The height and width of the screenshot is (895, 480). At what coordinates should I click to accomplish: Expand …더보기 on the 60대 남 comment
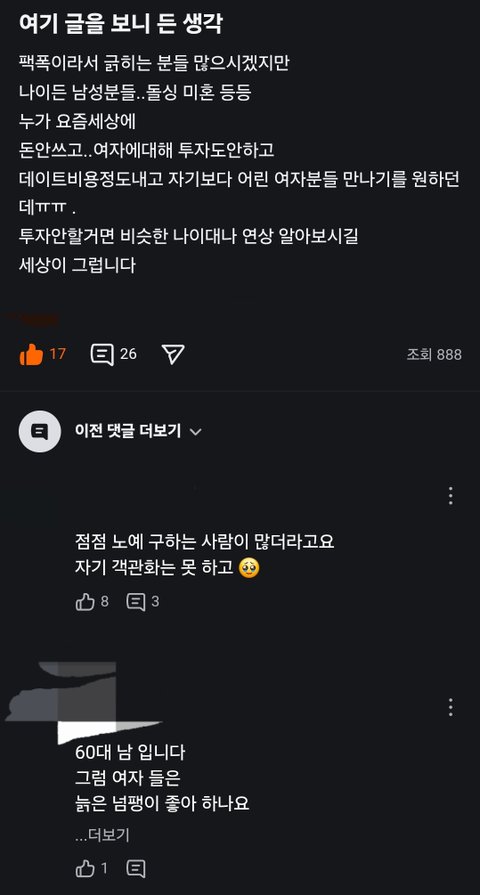[102, 835]
